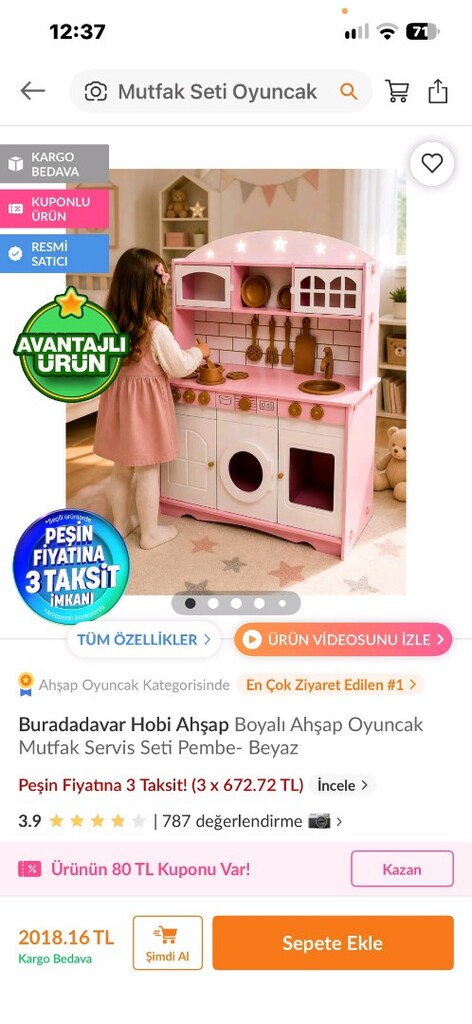Buy now with Şimdi Al

(x=168, y=943)
